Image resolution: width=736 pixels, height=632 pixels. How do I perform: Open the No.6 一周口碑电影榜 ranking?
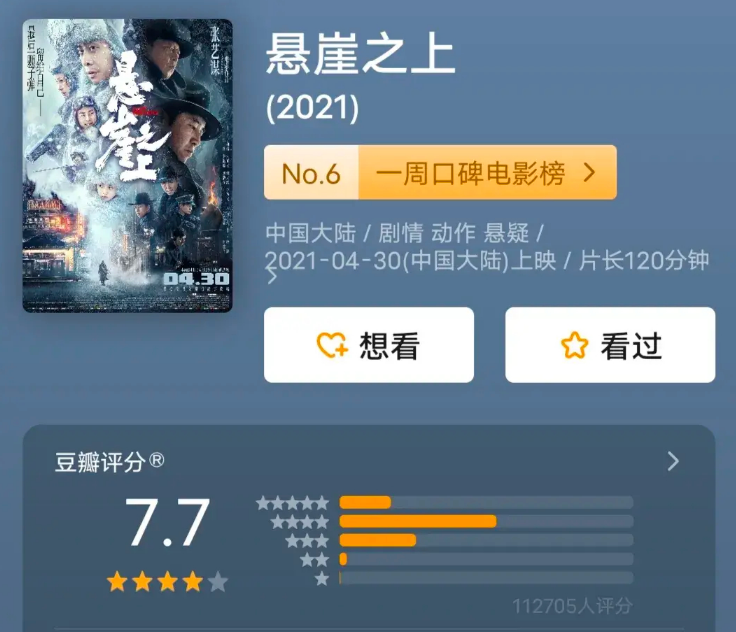(440, 173)
